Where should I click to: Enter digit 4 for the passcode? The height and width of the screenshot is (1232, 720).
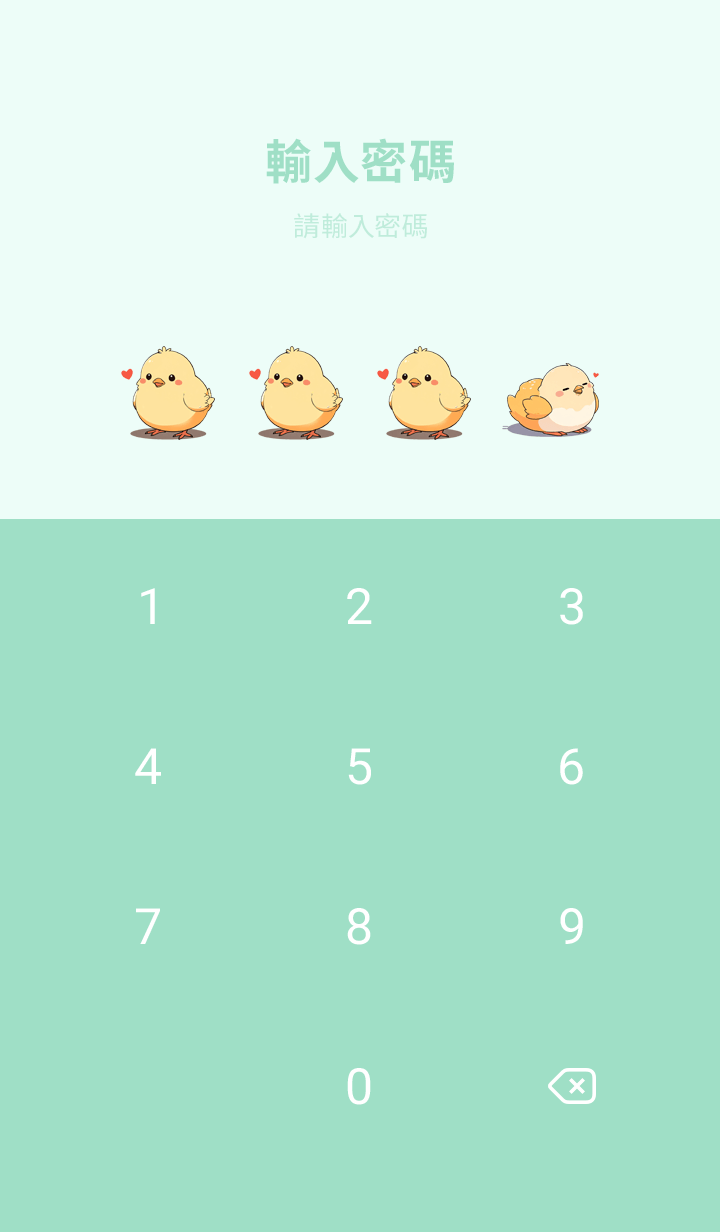[x=148, y=767]
